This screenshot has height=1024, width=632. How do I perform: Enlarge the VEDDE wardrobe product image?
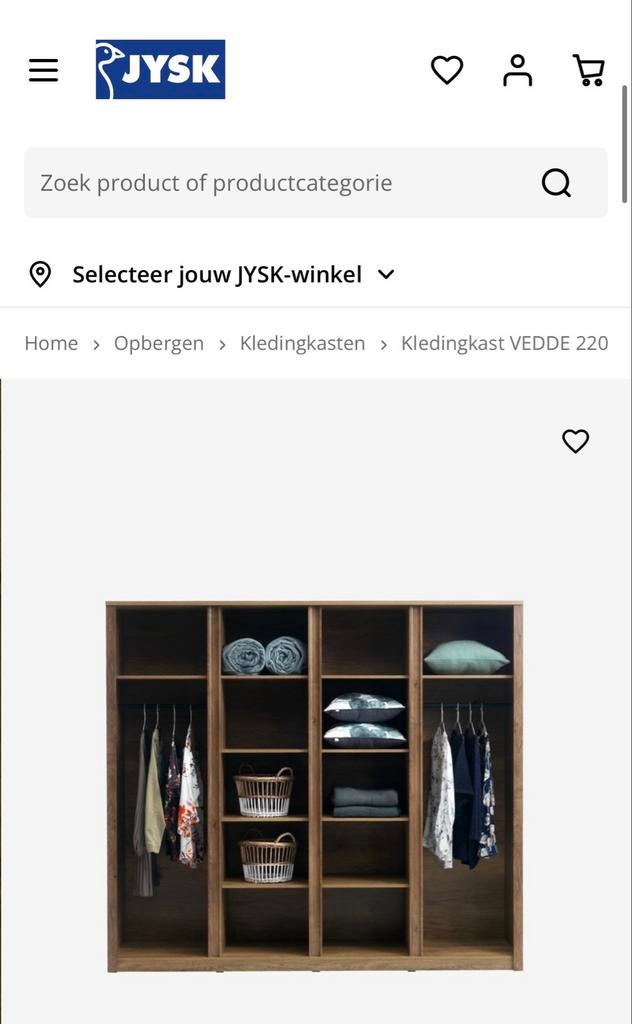(314, 786)
